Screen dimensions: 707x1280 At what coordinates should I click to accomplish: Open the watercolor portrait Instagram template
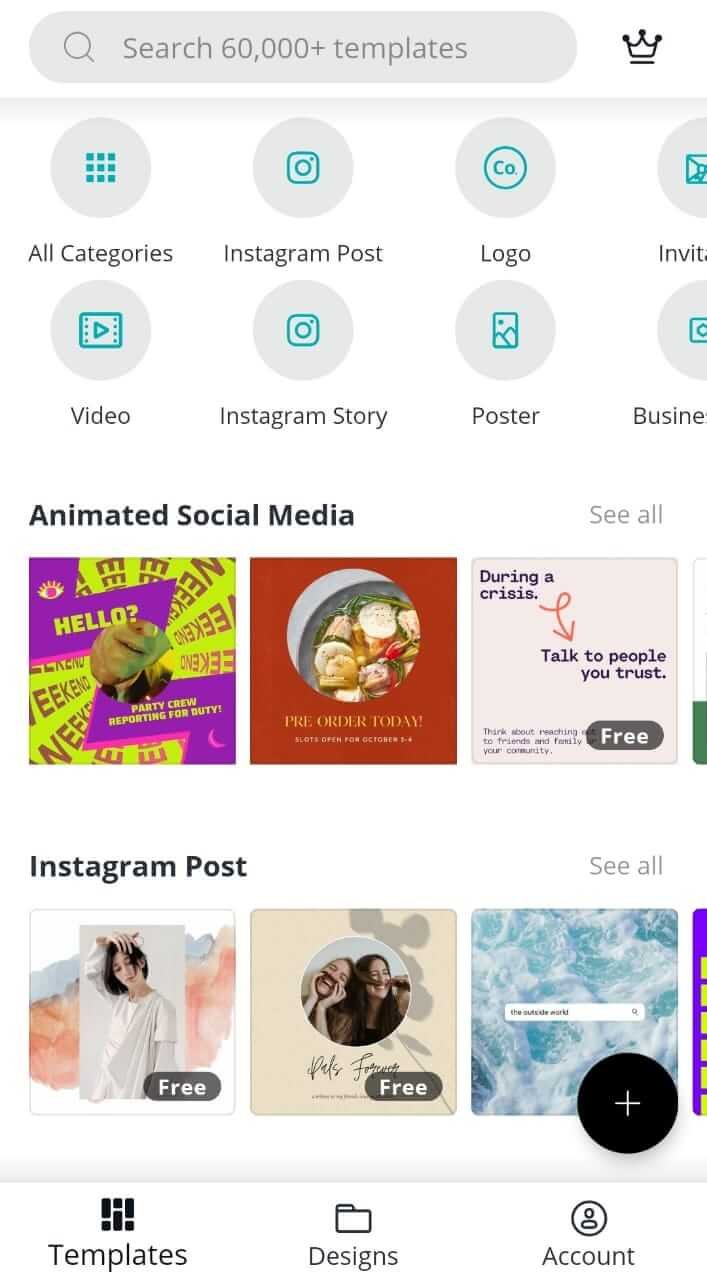click(x=133, y=1012)
